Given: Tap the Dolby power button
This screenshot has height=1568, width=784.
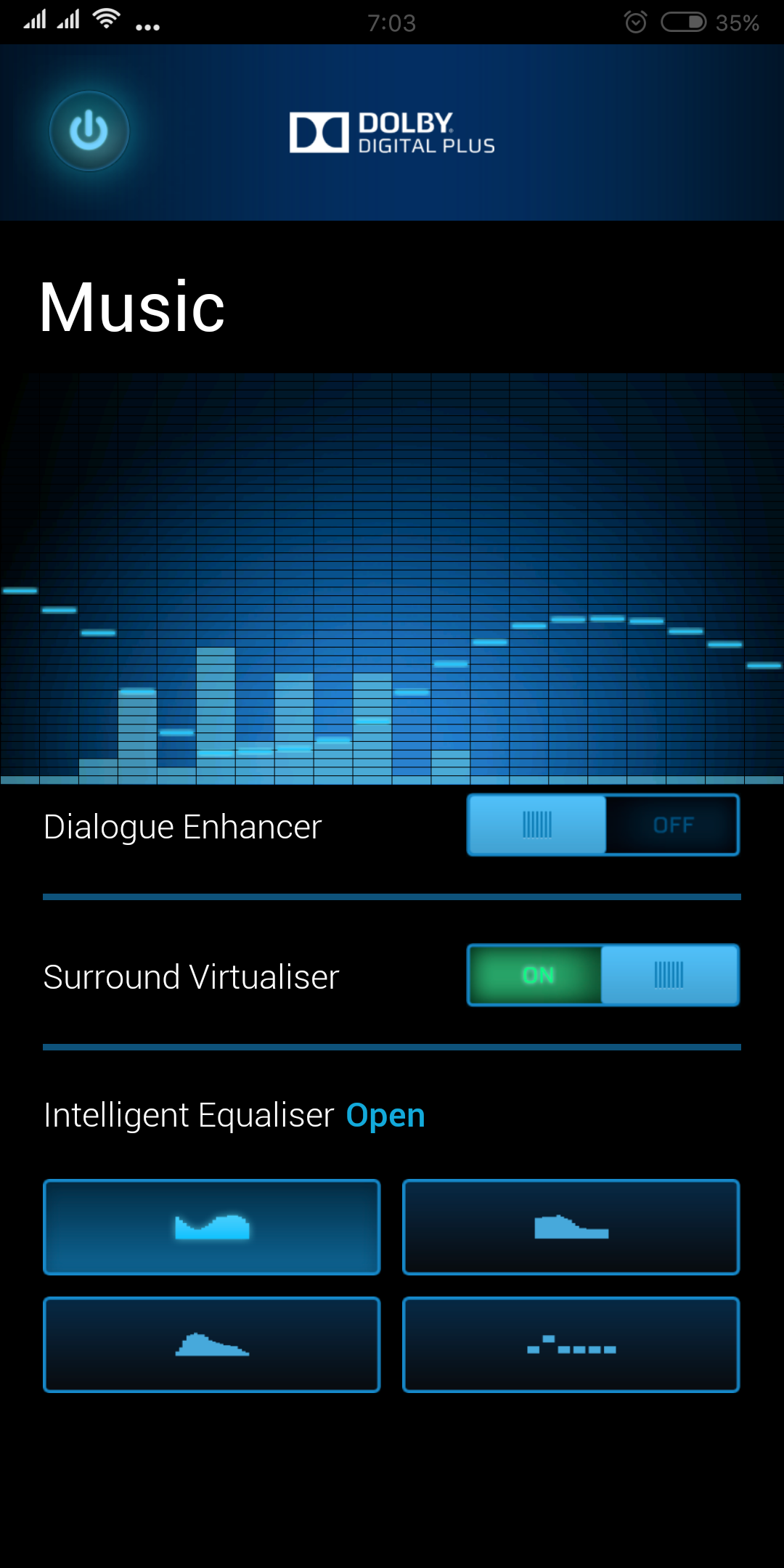Looking at the screenshot, I should pos(89,131).
